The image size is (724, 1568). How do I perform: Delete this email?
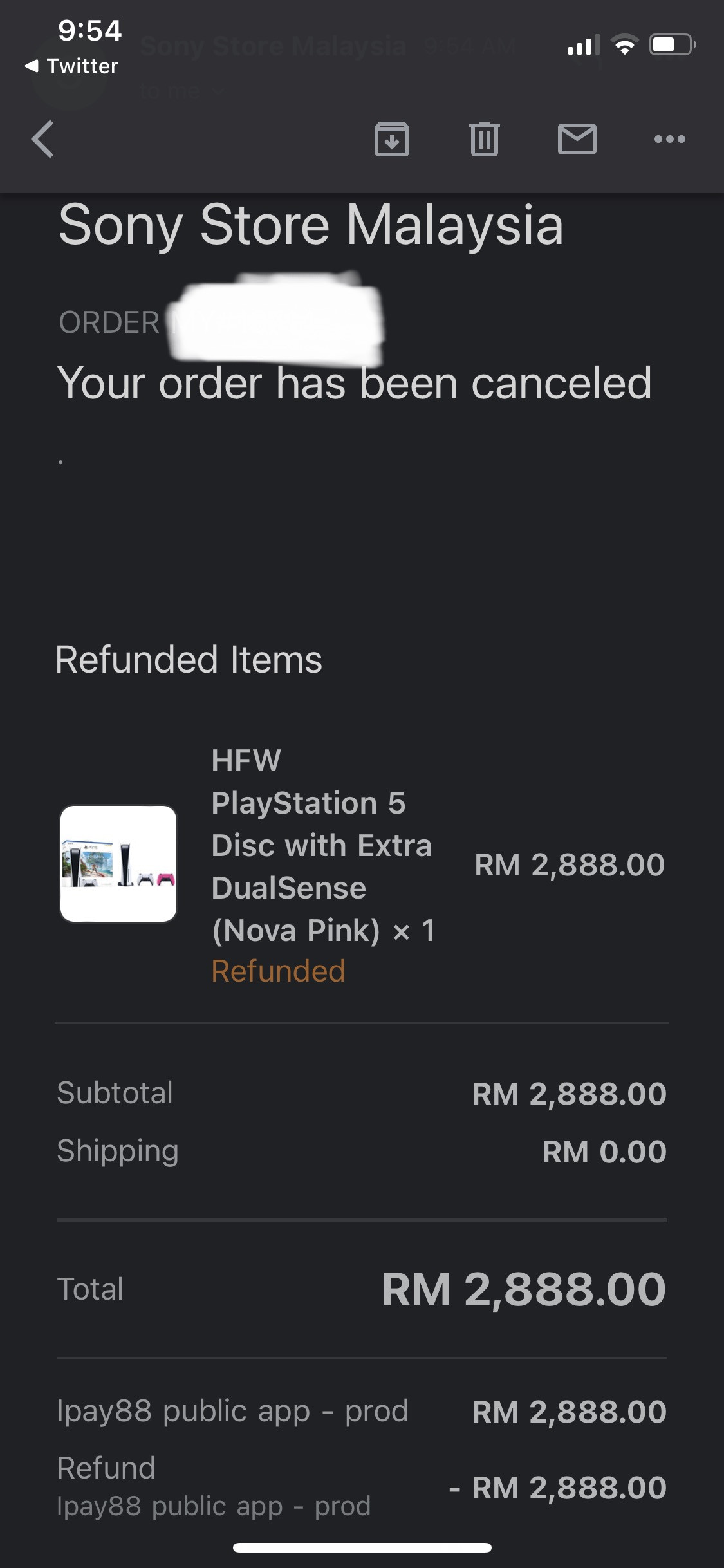pyautogui.click(x=484, y=139)
